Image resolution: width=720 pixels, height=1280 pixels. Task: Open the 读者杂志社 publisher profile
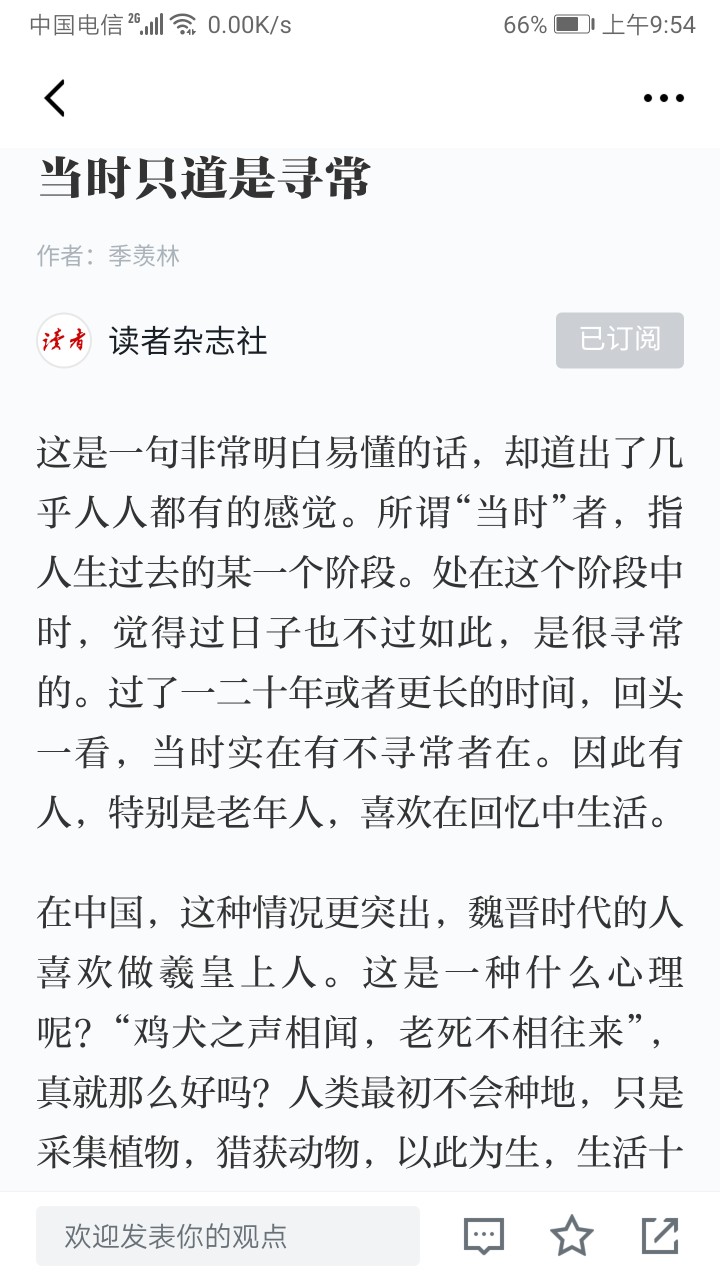pos(188,341)
